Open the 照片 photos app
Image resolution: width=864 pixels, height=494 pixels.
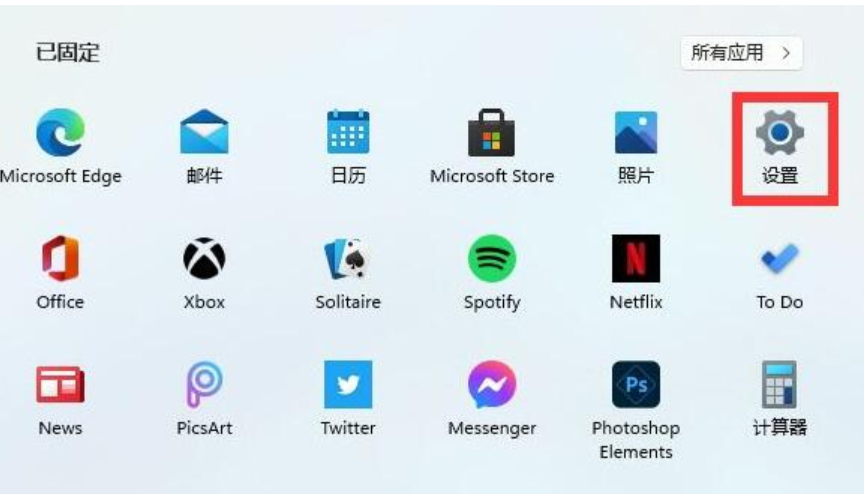(x=635, y=133)
